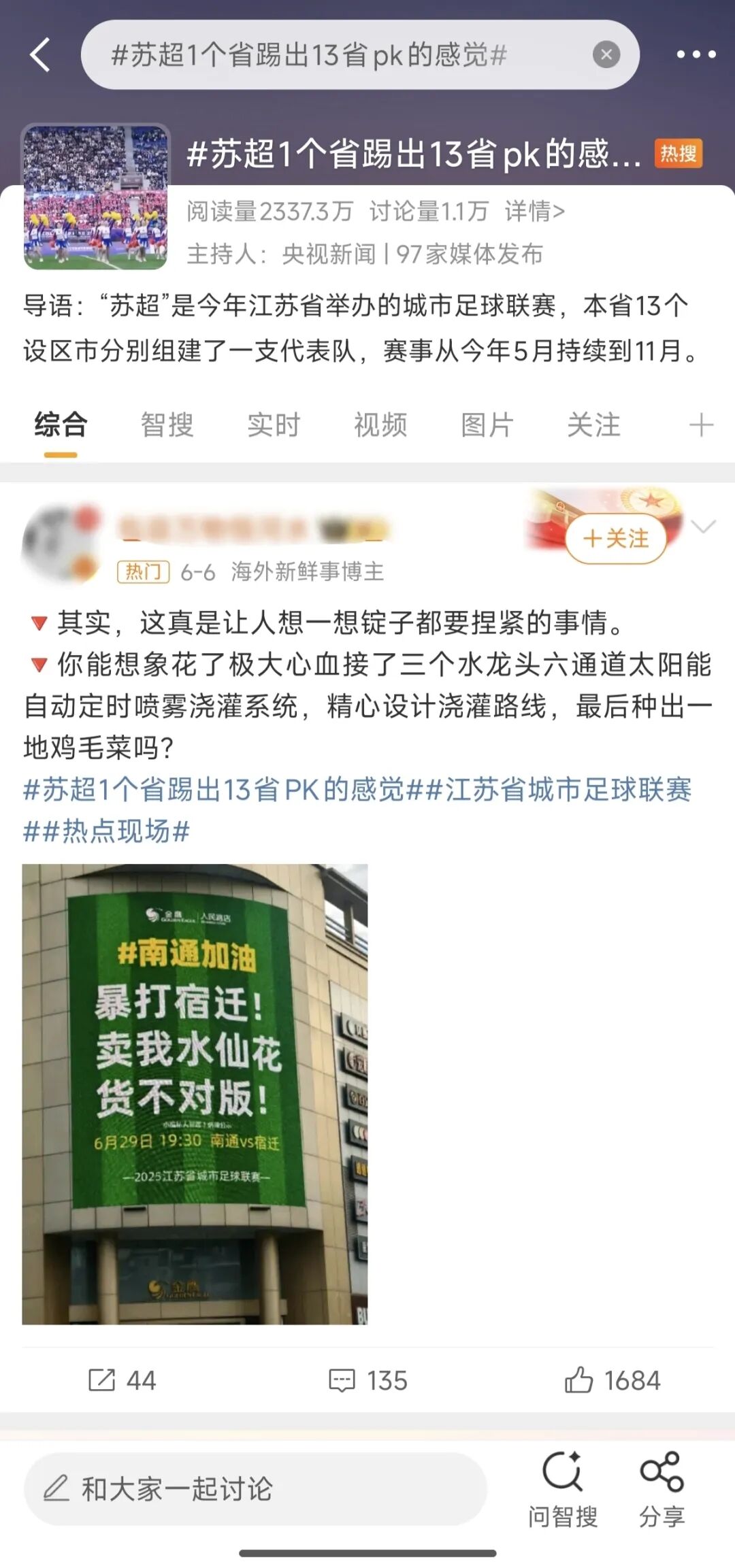The width and height of the screenshot is (735, 1568).
Task: Switch to the 图片 tab
Action: tap(487, 425)
